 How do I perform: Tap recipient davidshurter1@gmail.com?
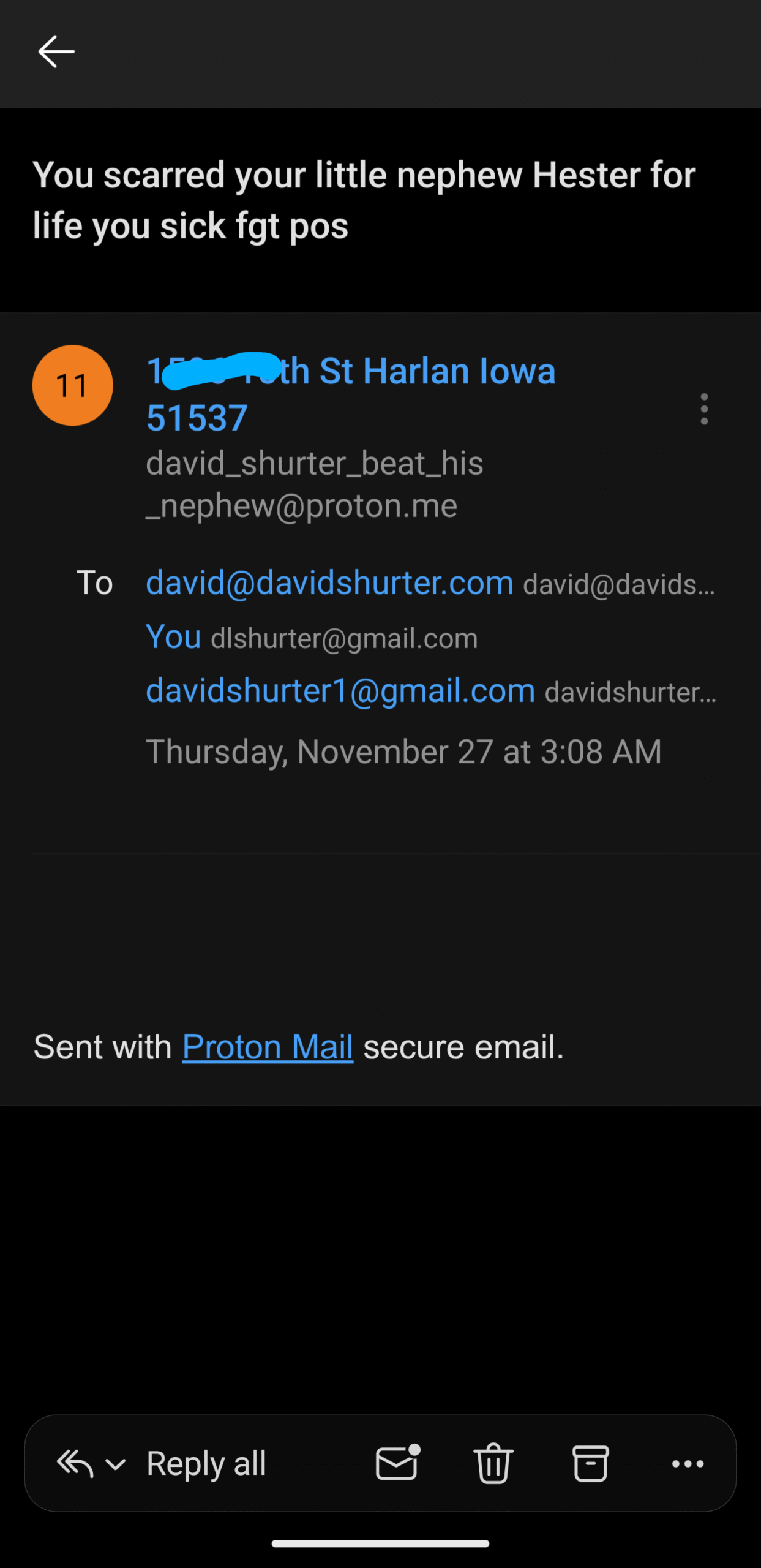[x=340, y=691]
